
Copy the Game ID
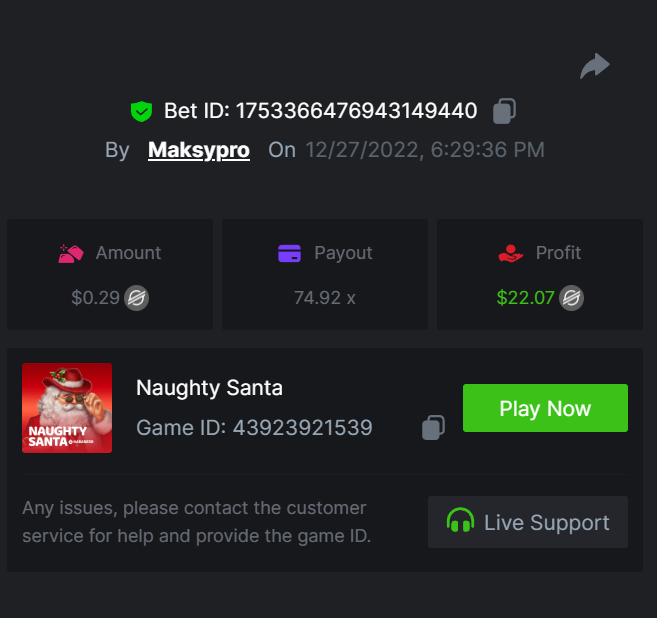click(433, 428)
